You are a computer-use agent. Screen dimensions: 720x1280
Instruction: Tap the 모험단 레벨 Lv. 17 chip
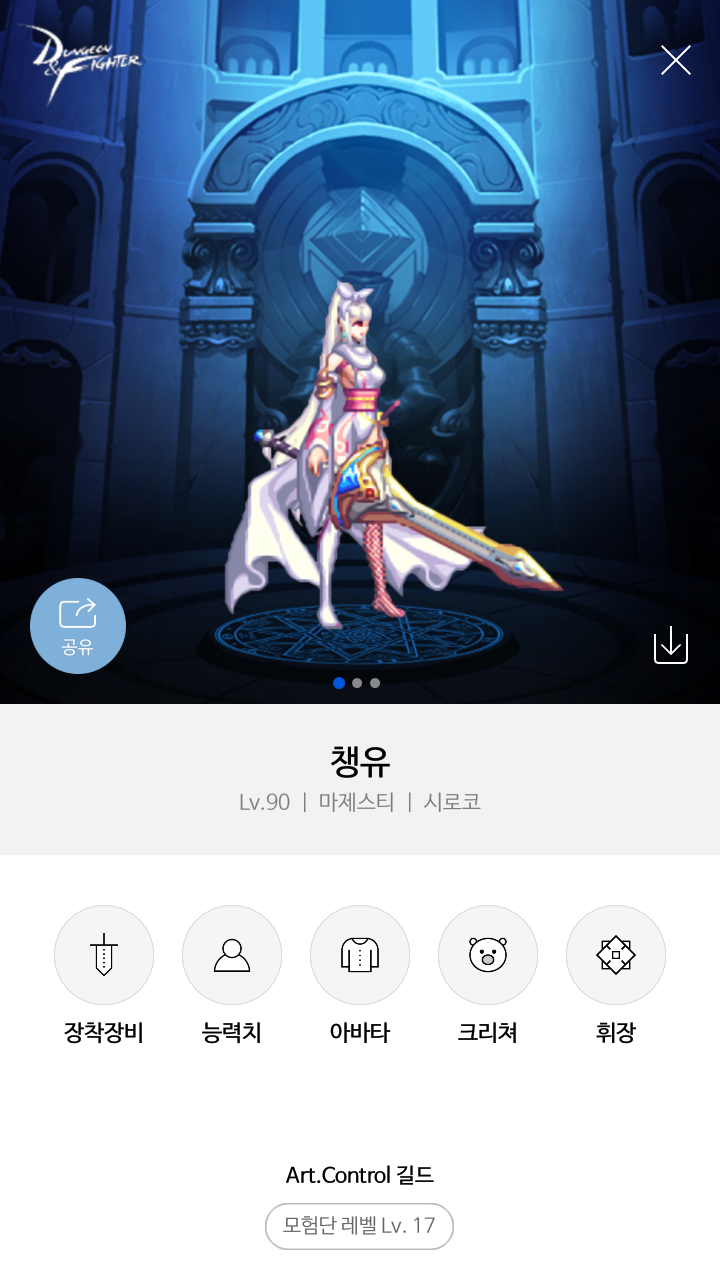[x=360, y=1226]
